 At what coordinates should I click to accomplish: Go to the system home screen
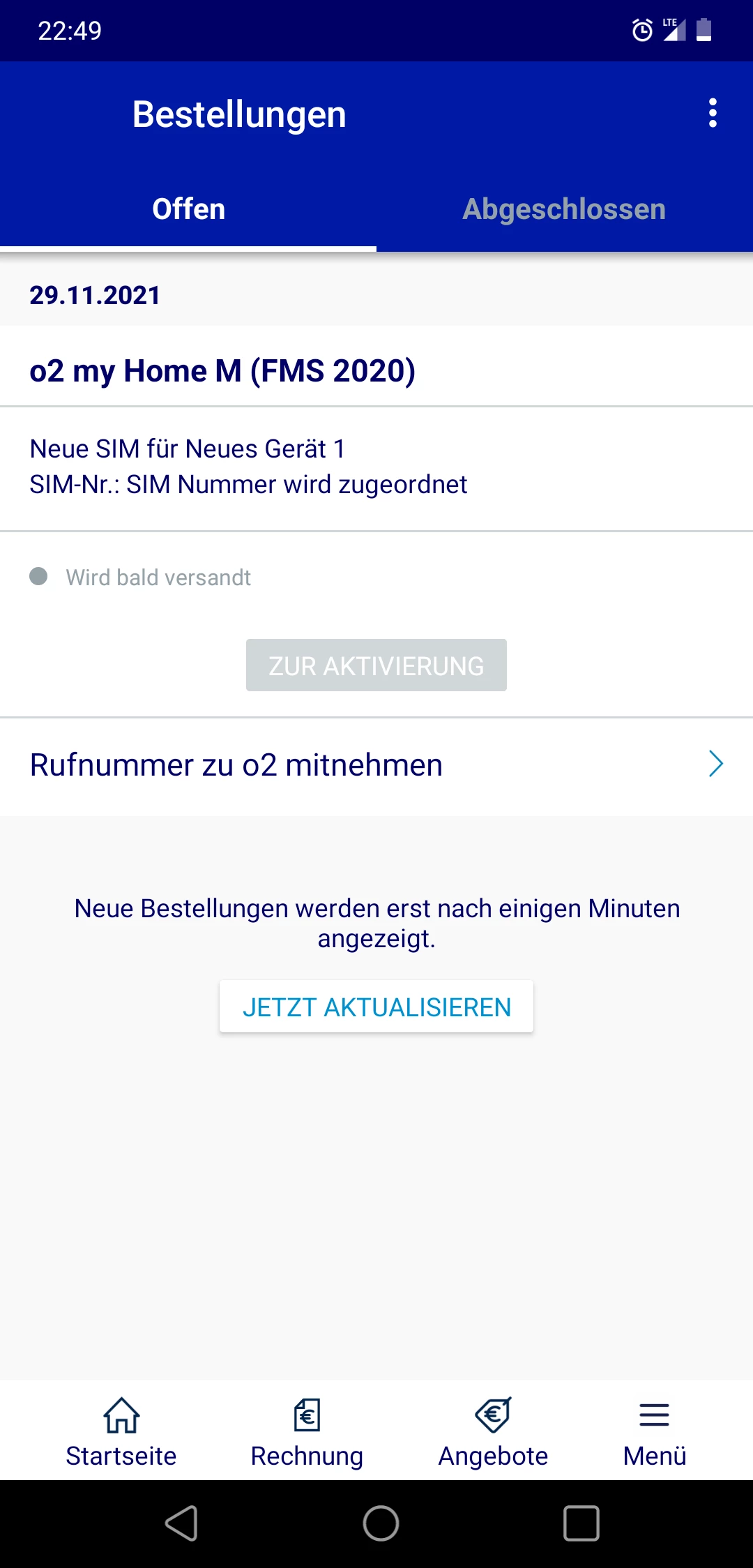pyautogui.click(x=381, y=1523)
